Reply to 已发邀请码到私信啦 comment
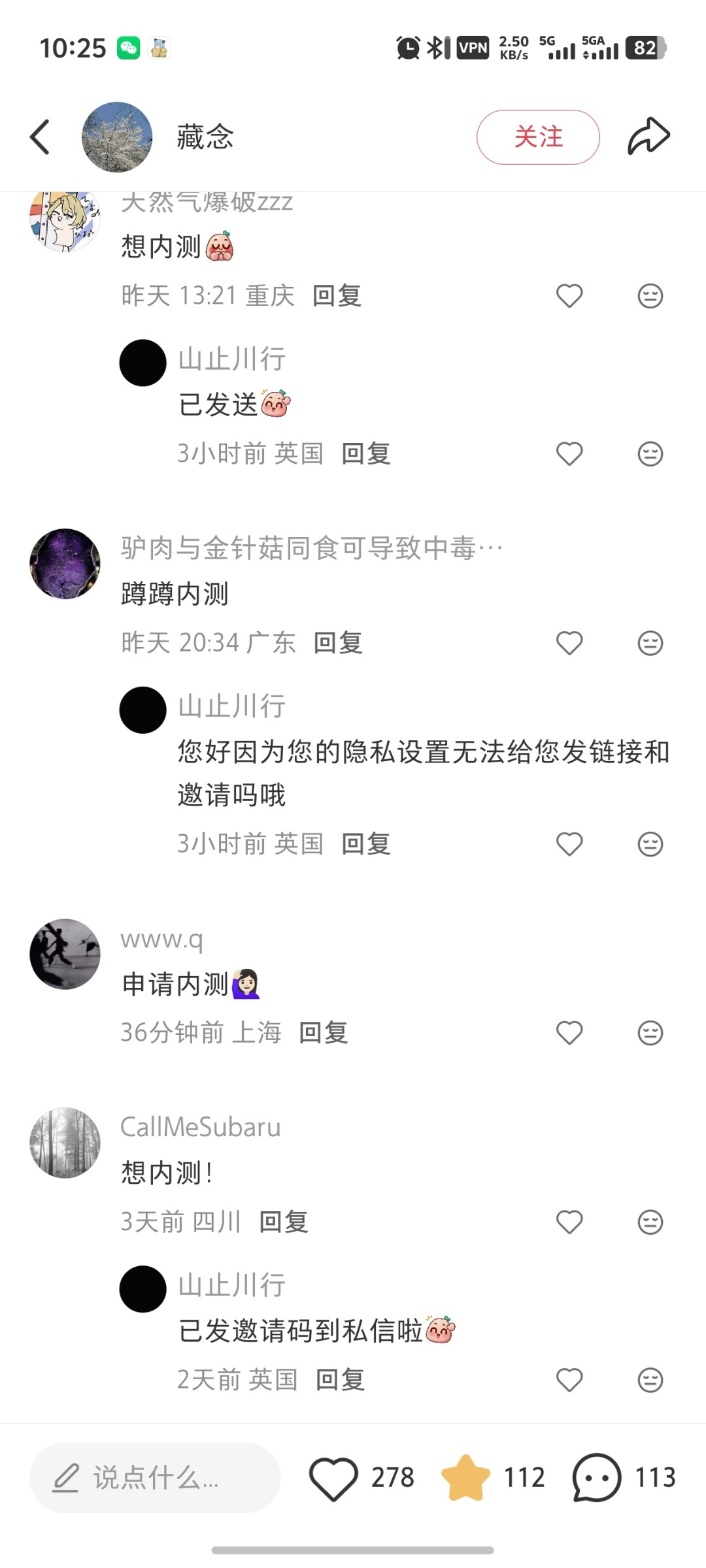This screenshot has width=706, height=1568. tap(341, 1380)
